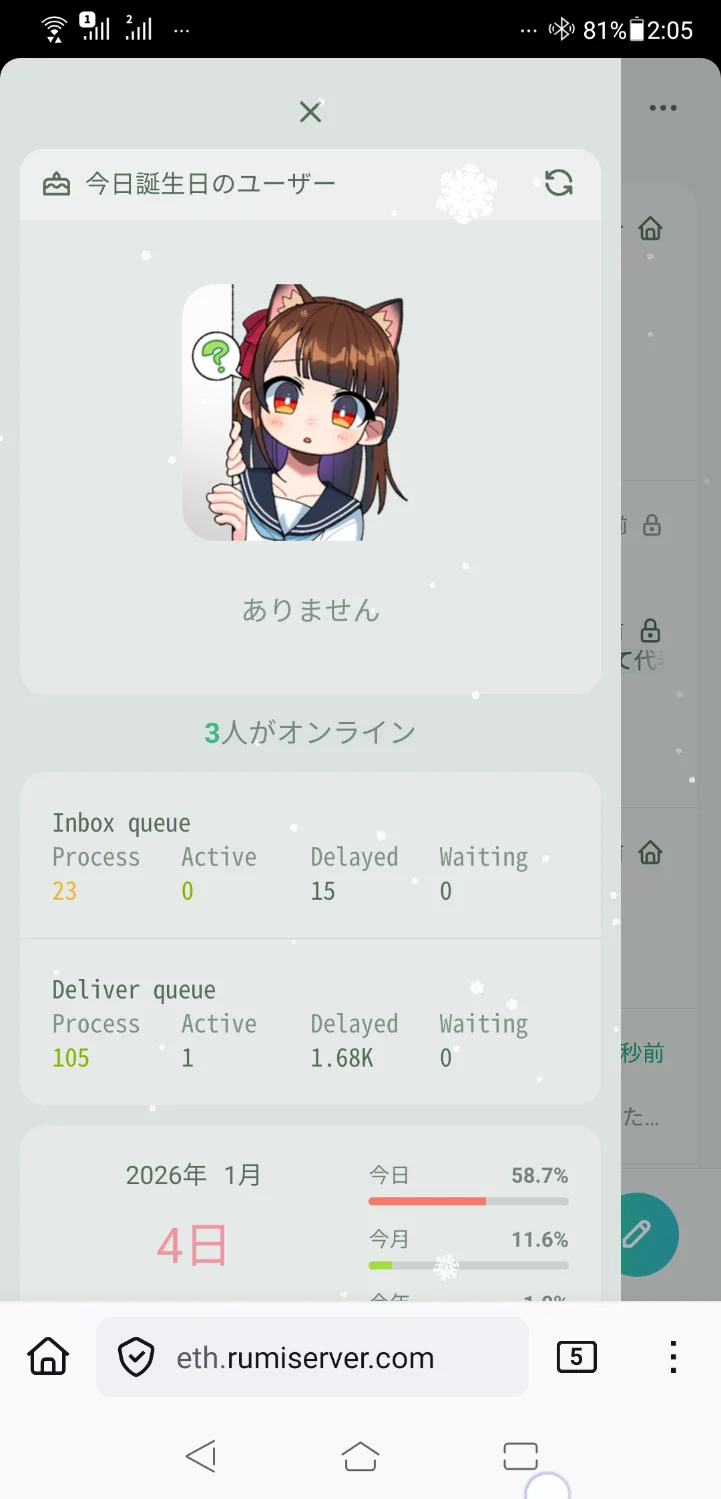Go to browser home page
Viewport: 721px width, 1499px height.
click(x=48, y=1357)
